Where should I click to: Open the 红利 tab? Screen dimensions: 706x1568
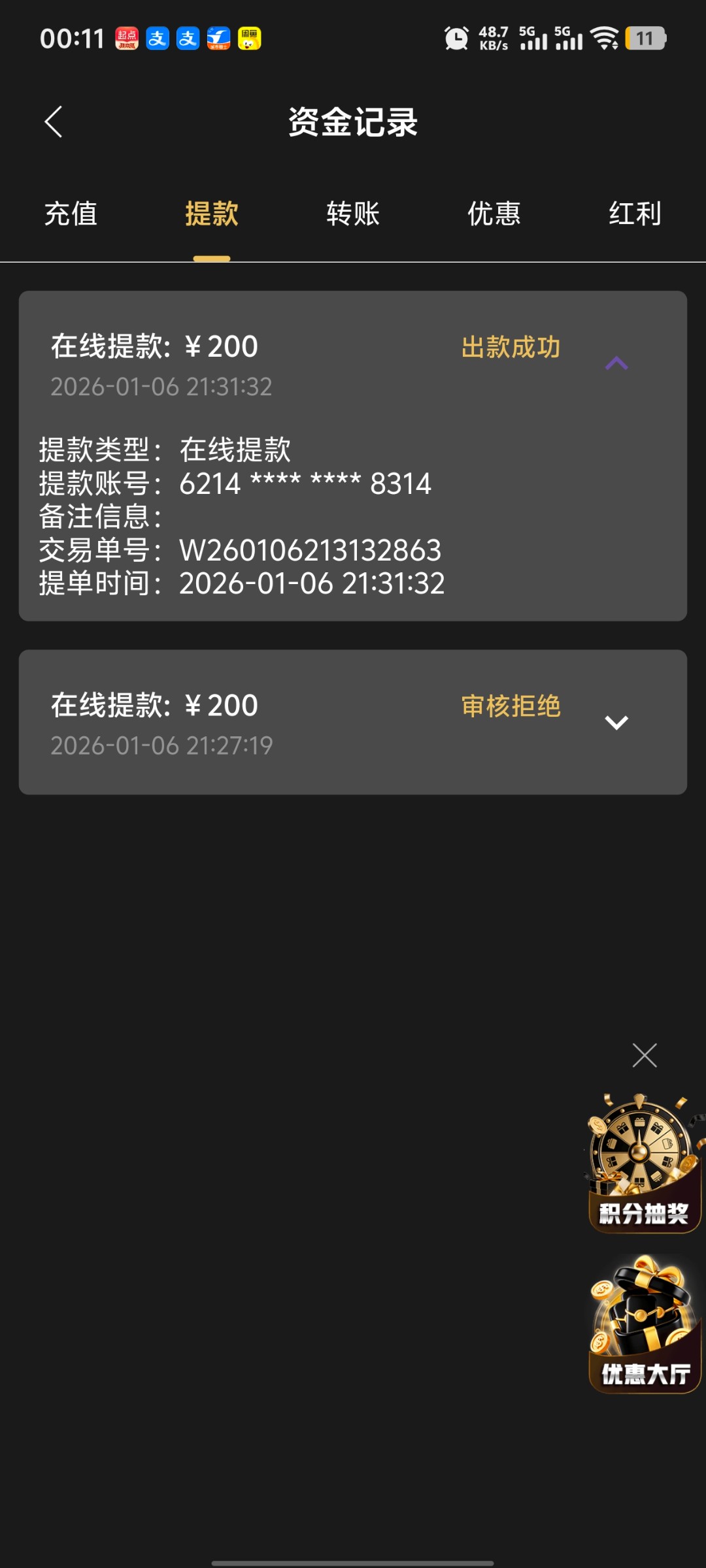[634, 214]
